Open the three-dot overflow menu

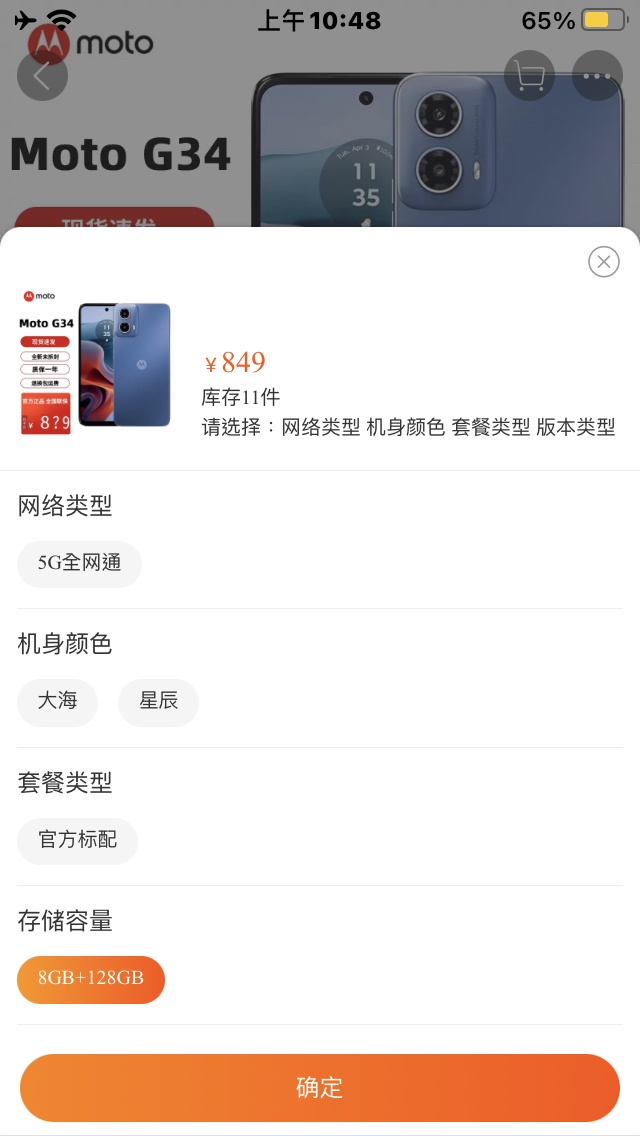pyautogui.click(x=597, y=76)
